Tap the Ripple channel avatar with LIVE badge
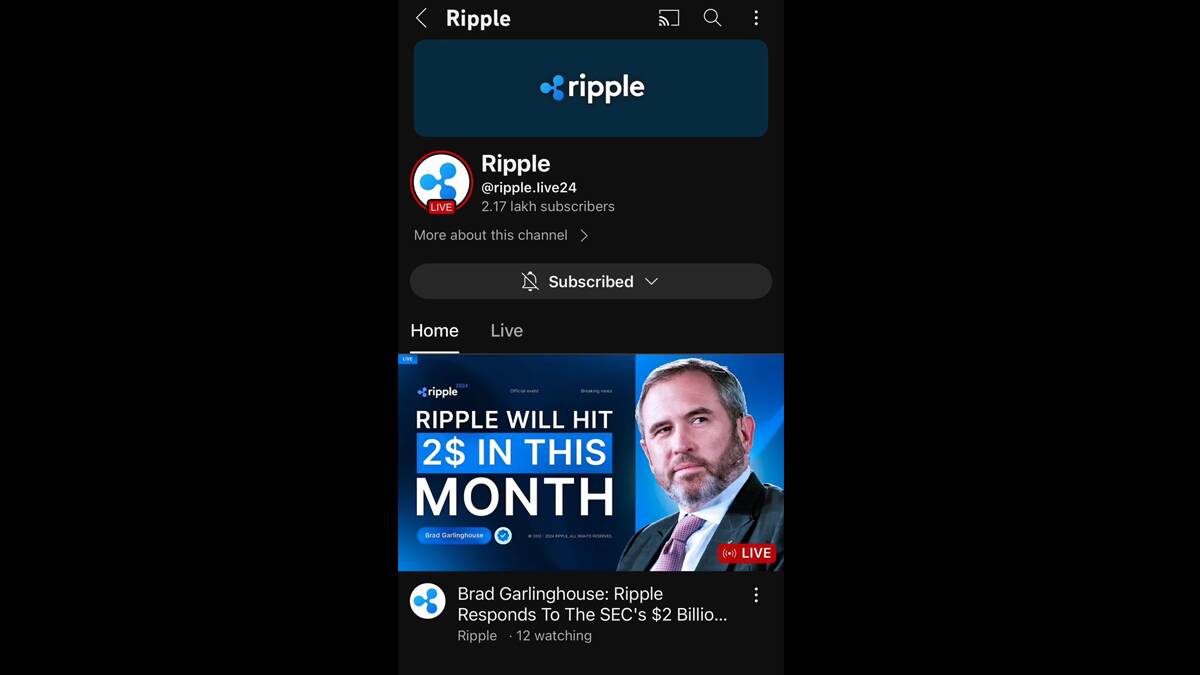 point(440,182)
